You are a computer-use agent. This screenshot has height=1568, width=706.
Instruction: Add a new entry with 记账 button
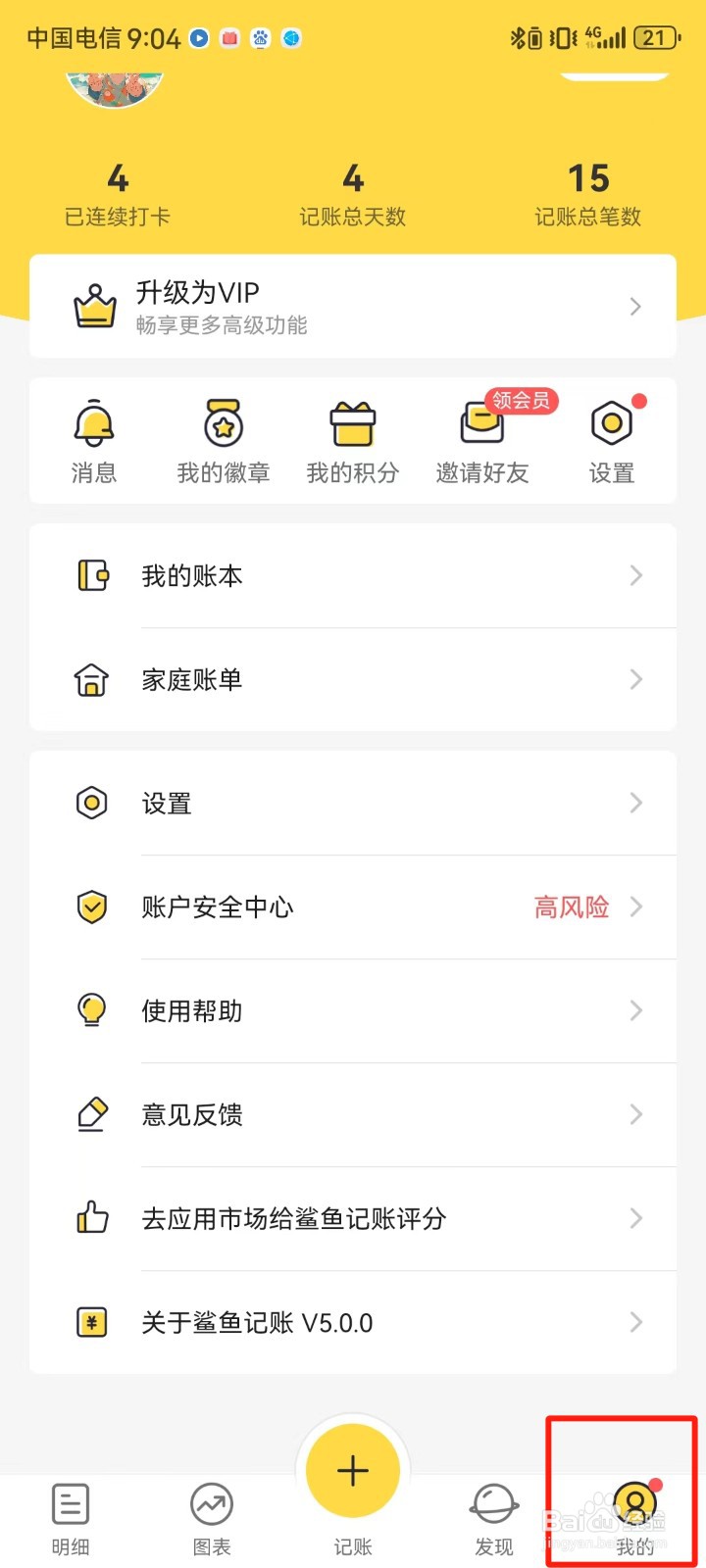353,1472
